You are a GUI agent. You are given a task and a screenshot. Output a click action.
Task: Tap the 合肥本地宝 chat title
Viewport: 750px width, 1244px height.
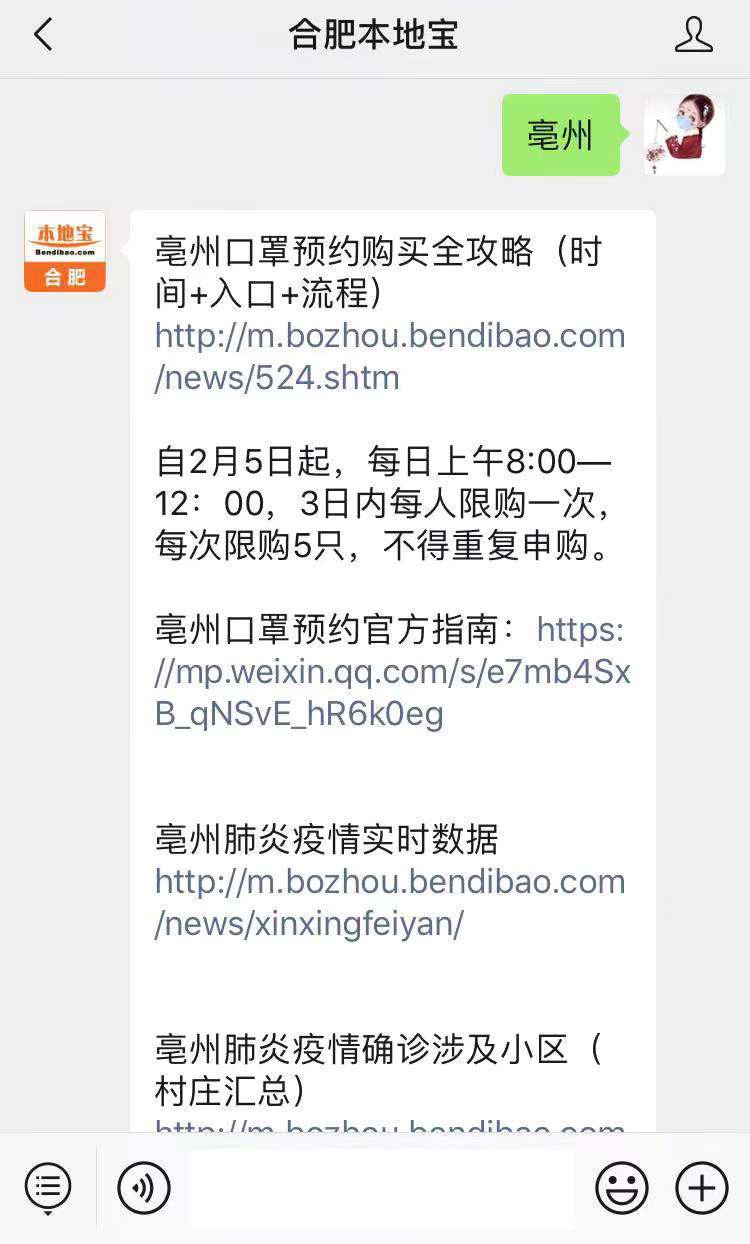(x=375, y=34)
